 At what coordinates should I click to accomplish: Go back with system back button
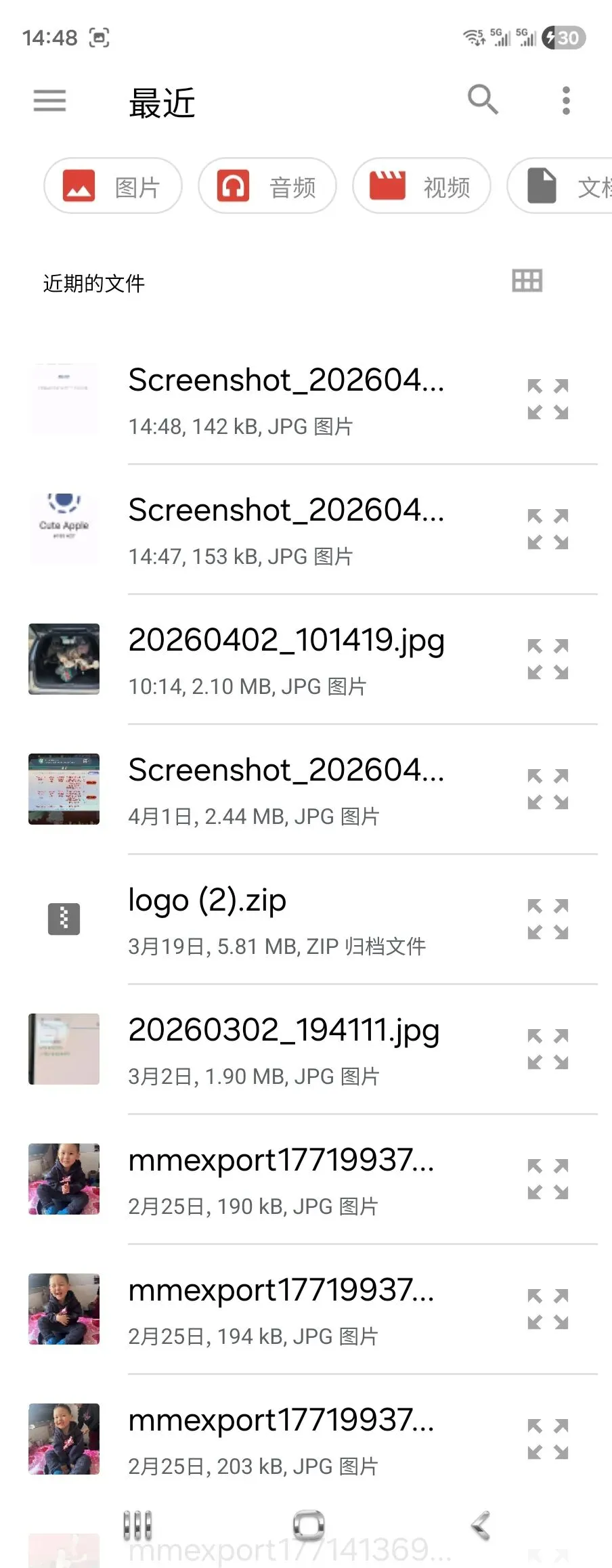[481, 1525]
